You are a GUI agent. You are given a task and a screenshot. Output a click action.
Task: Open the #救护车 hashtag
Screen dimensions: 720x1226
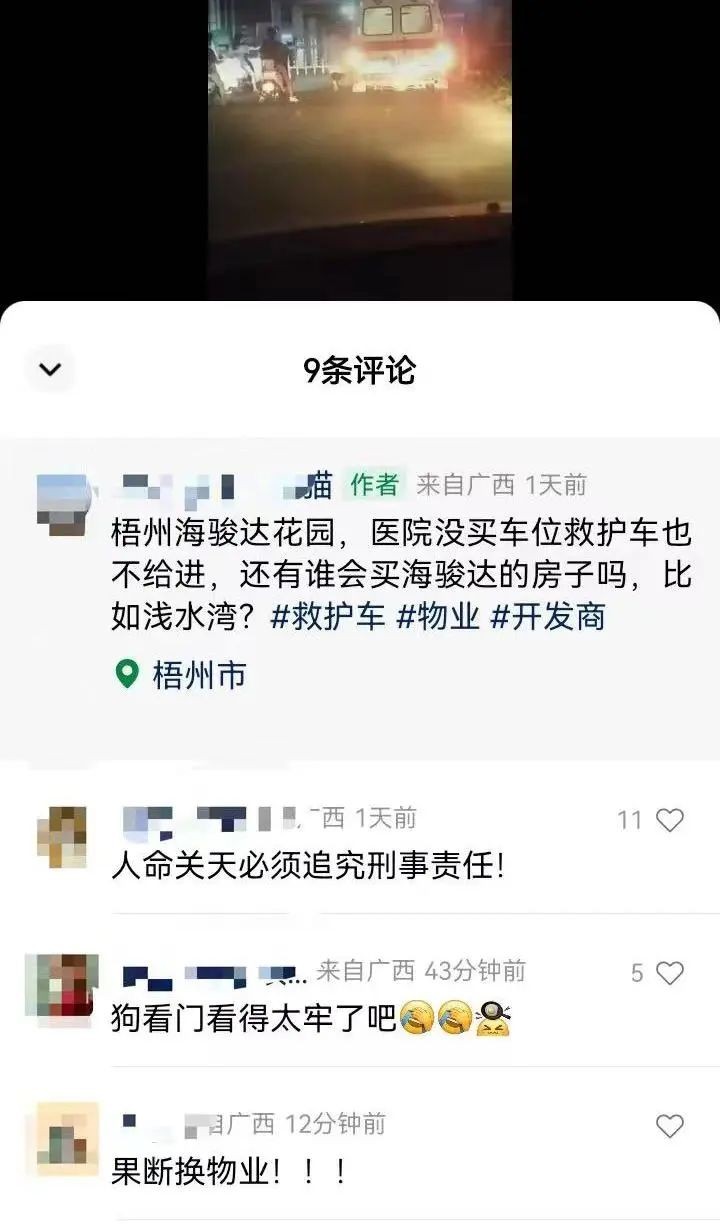pyautogui.click(x=327, y=616)
